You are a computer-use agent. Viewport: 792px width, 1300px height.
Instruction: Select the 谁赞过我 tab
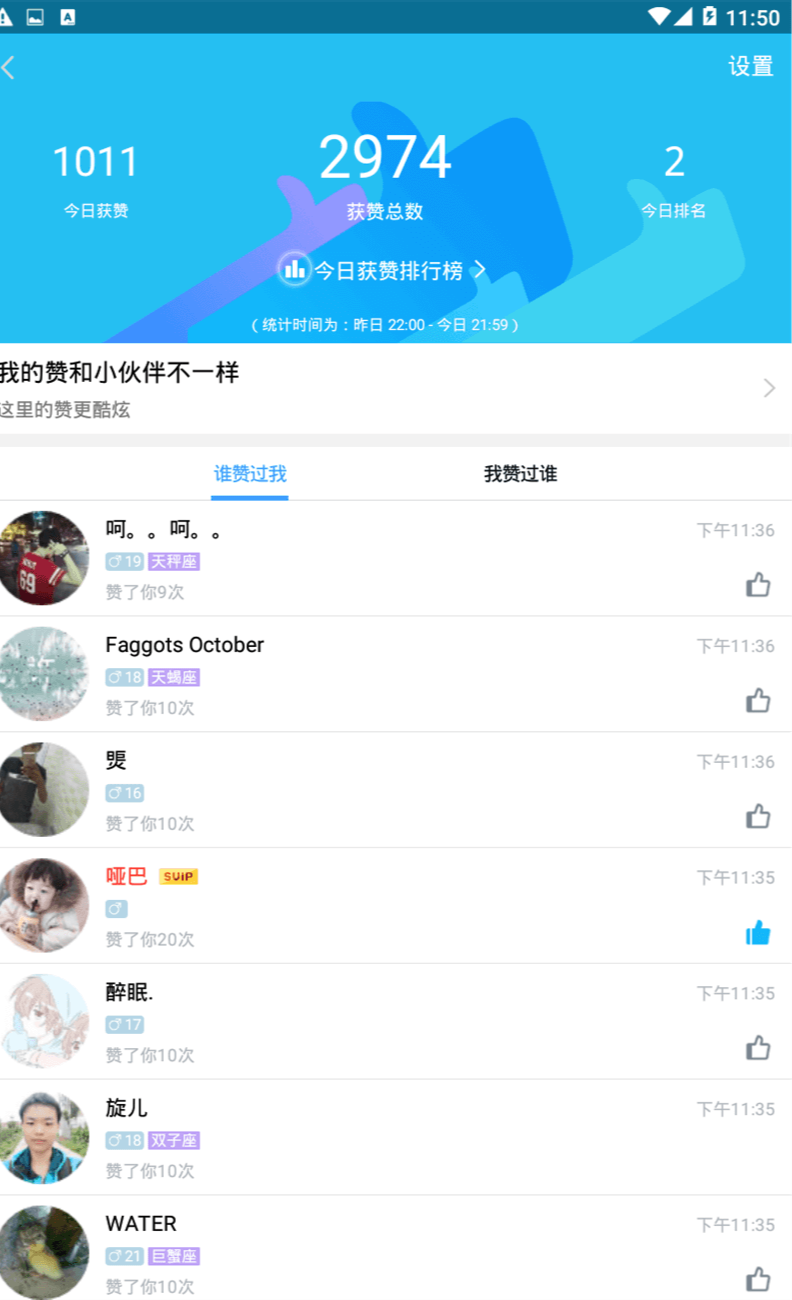(250, 474)
